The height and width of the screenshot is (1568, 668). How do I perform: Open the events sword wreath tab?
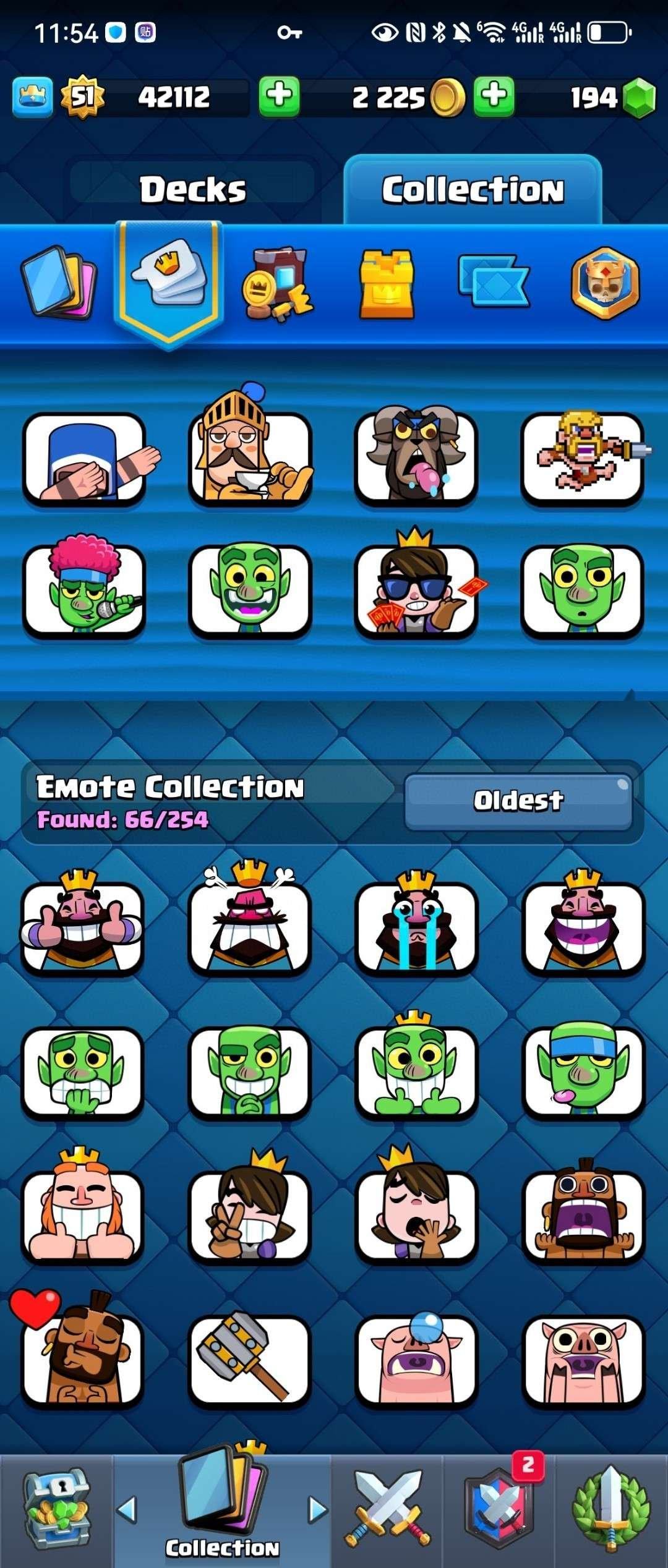[611, 1509]
